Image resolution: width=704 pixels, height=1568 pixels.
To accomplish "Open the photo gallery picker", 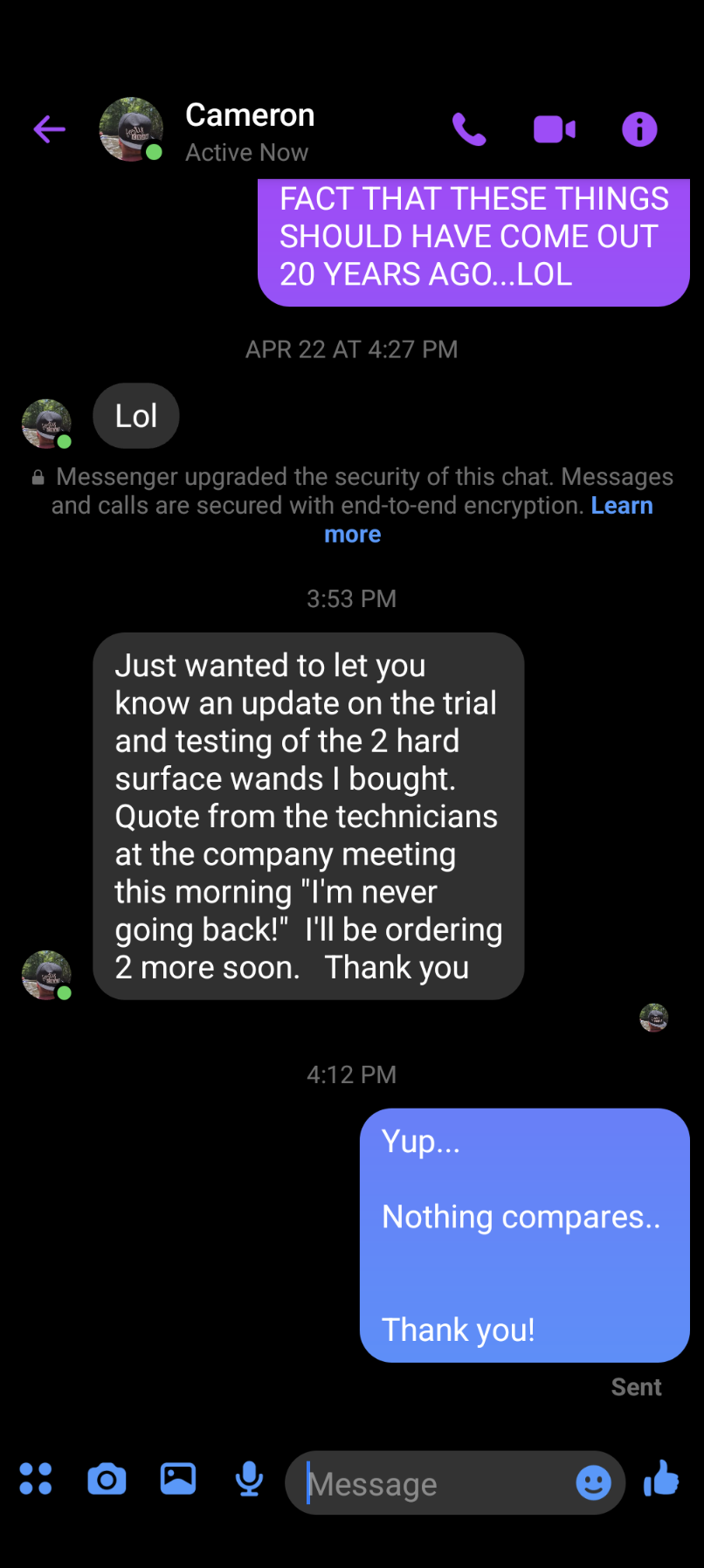I will (178, 1479).
